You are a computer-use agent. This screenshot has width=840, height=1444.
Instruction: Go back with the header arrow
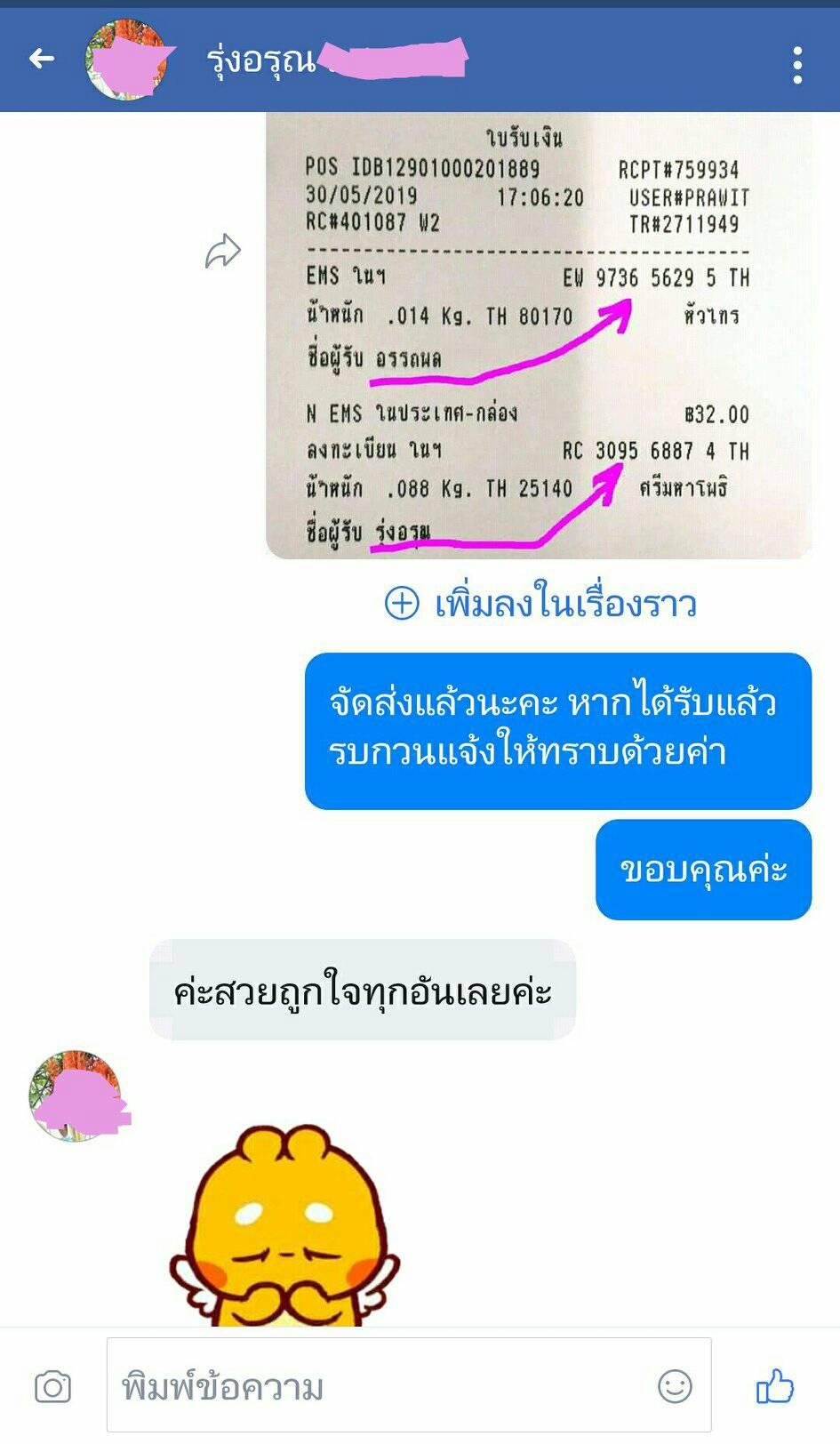coord(42,60)
